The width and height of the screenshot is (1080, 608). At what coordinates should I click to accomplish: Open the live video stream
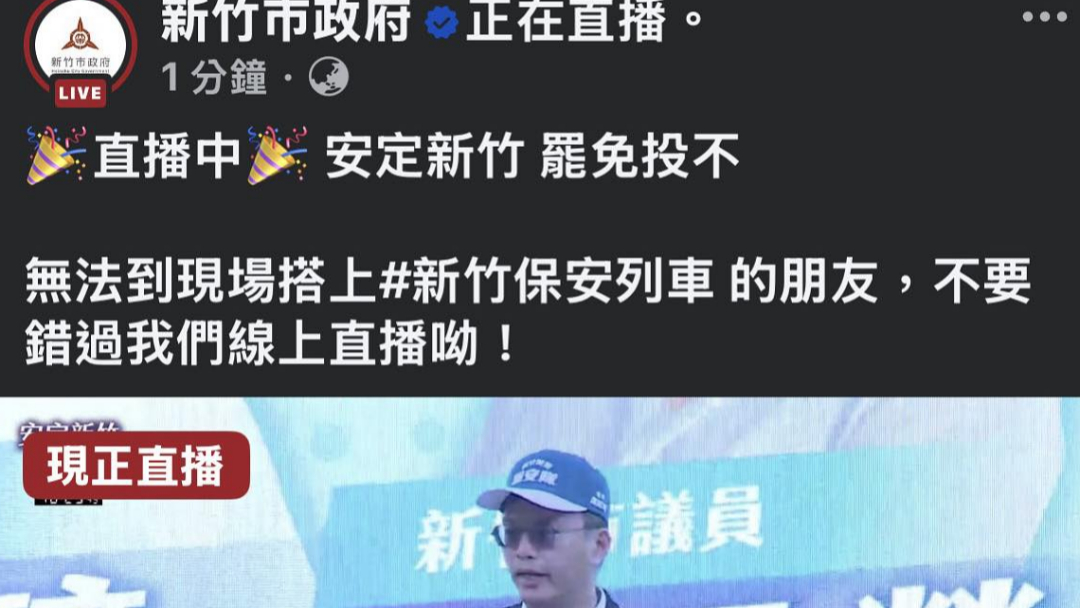540,510
